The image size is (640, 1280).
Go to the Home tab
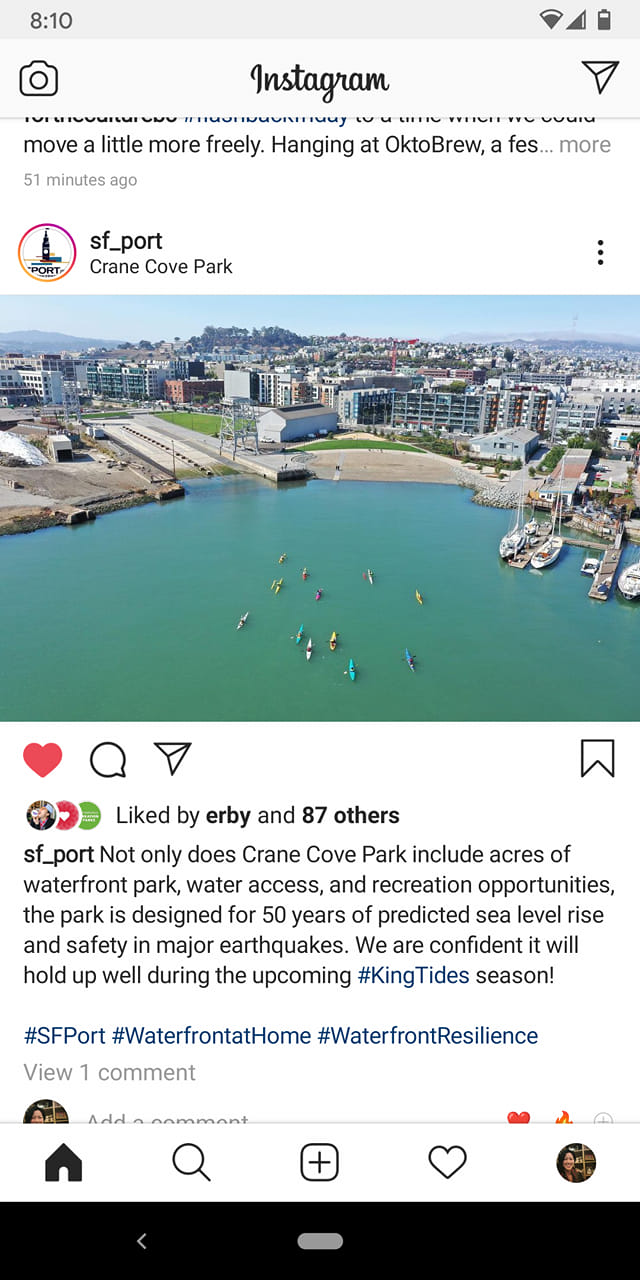pyautogui.click(x=64, y=1162)
